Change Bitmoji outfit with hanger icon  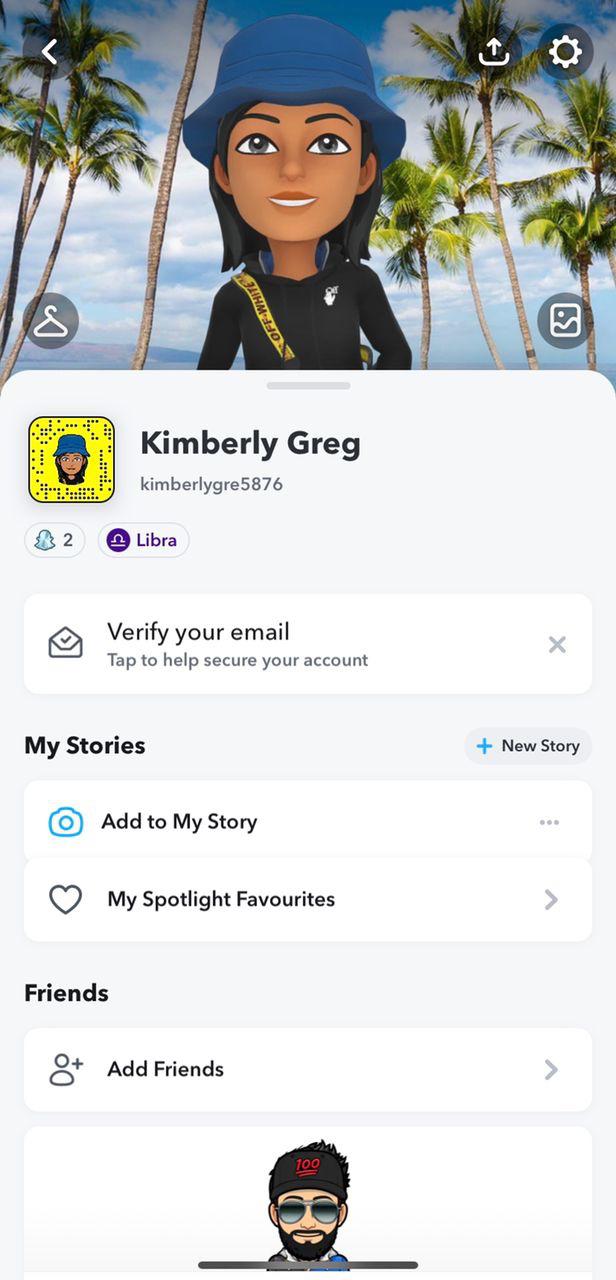click(50, 321)
